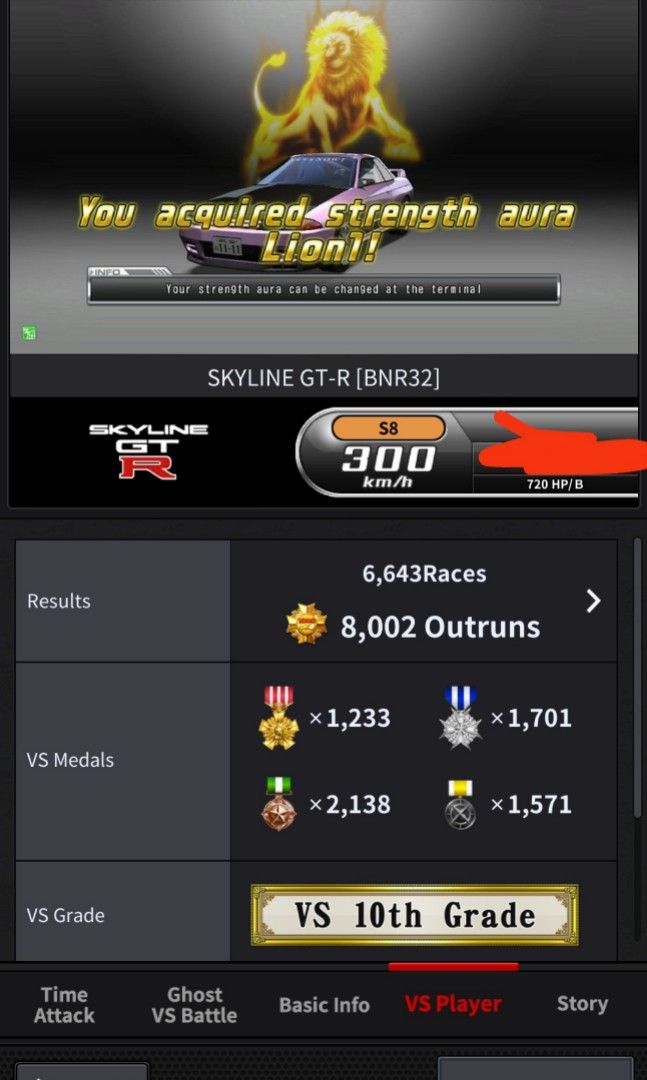Screen dimensions: 647x1080
Task: Expand Results details with the chevron
Action: [593, 601]
